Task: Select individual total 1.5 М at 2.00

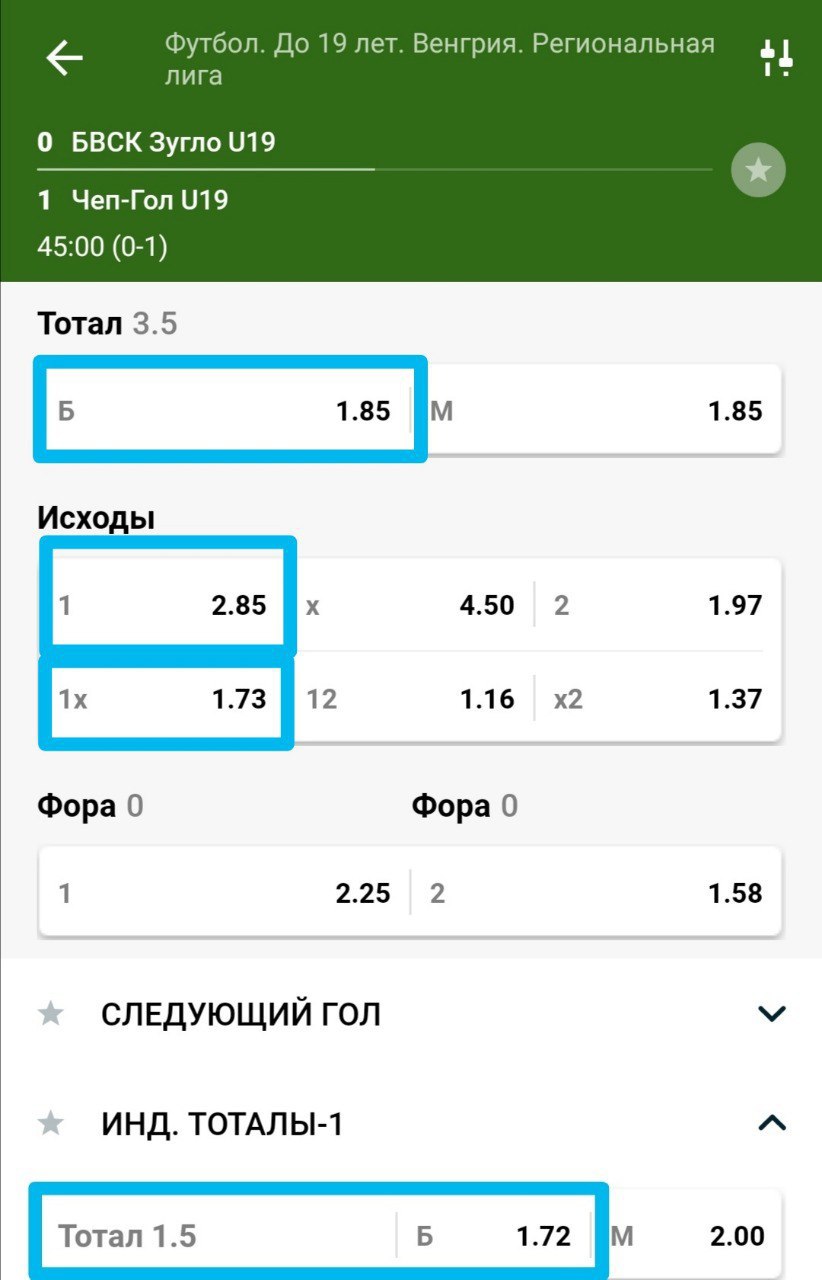Action: click(x=690, y=1236)
